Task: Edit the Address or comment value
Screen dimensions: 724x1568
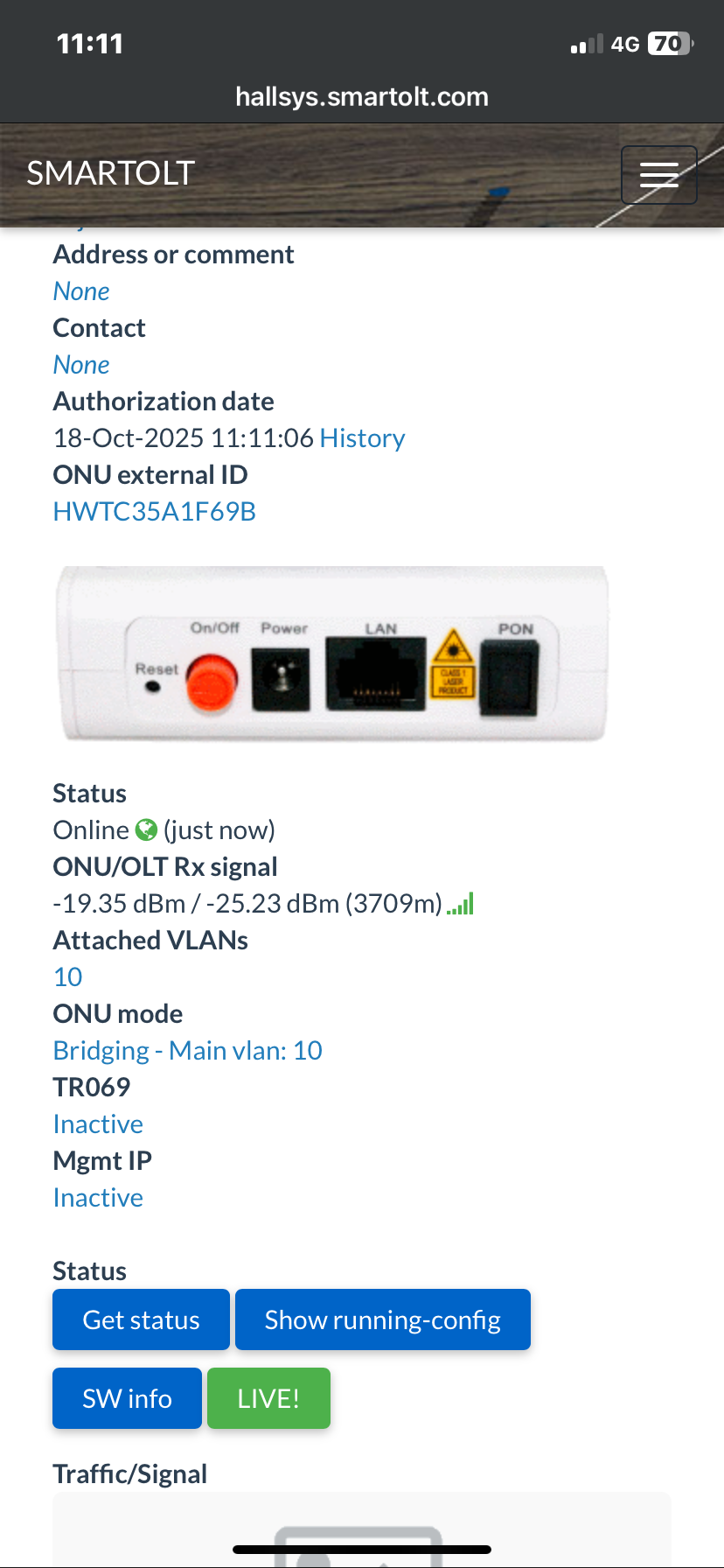Action: click(x=81, y=291)
